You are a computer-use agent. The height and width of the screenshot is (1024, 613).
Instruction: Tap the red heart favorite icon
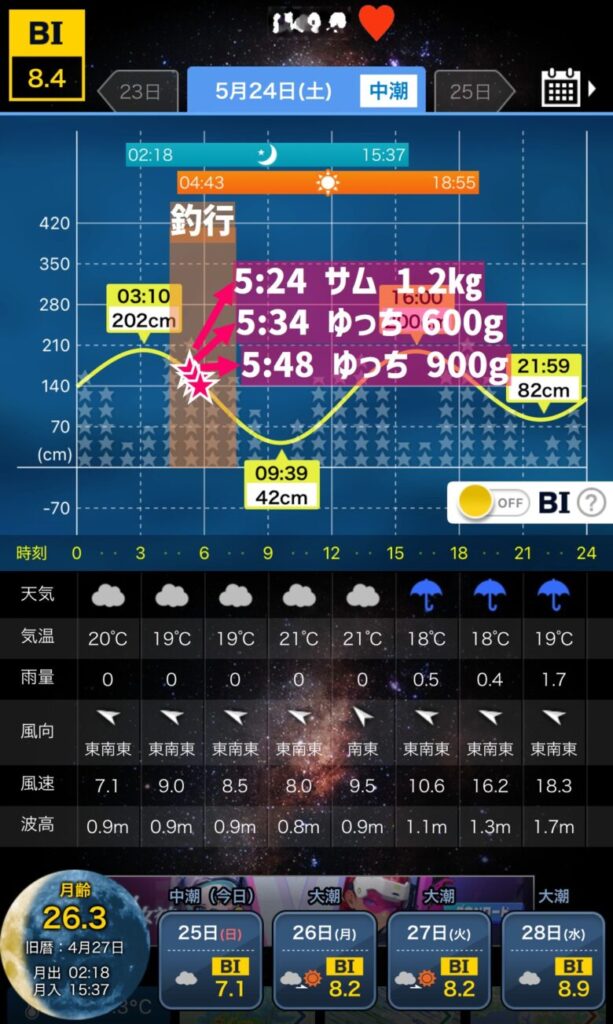pos(377,22)
